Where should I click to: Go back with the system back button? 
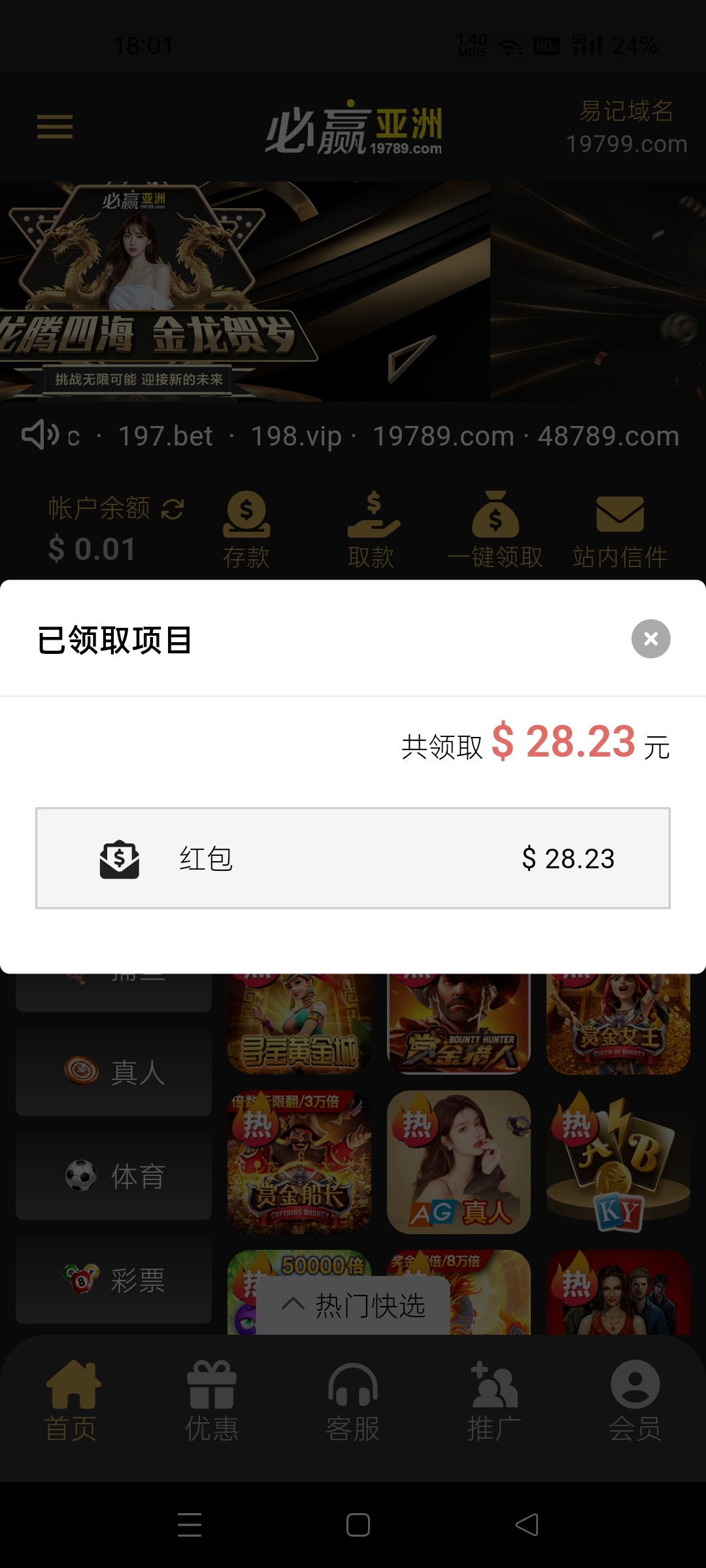(527, 1525)
